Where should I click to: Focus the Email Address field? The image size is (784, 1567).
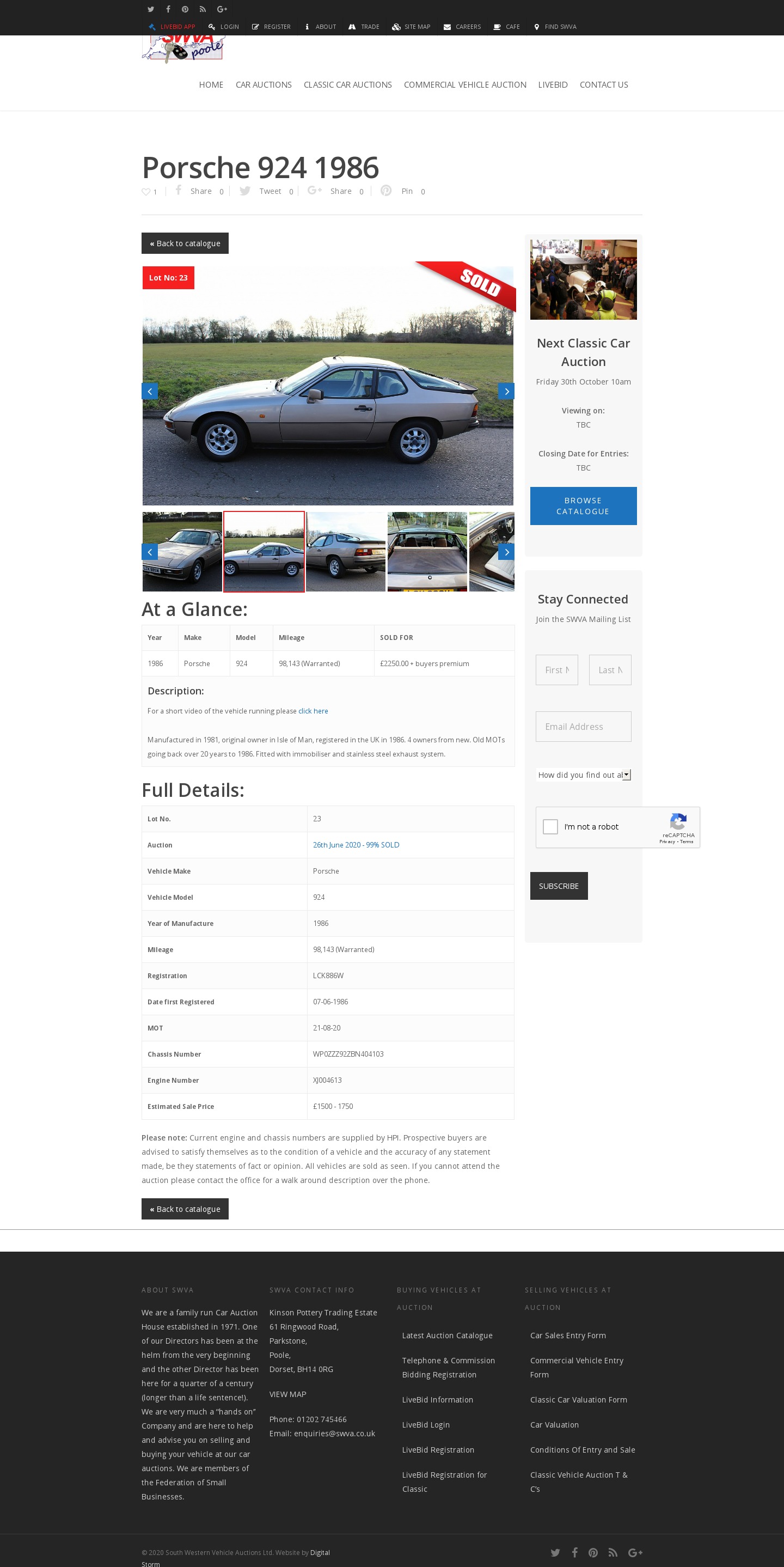point(583,727)
